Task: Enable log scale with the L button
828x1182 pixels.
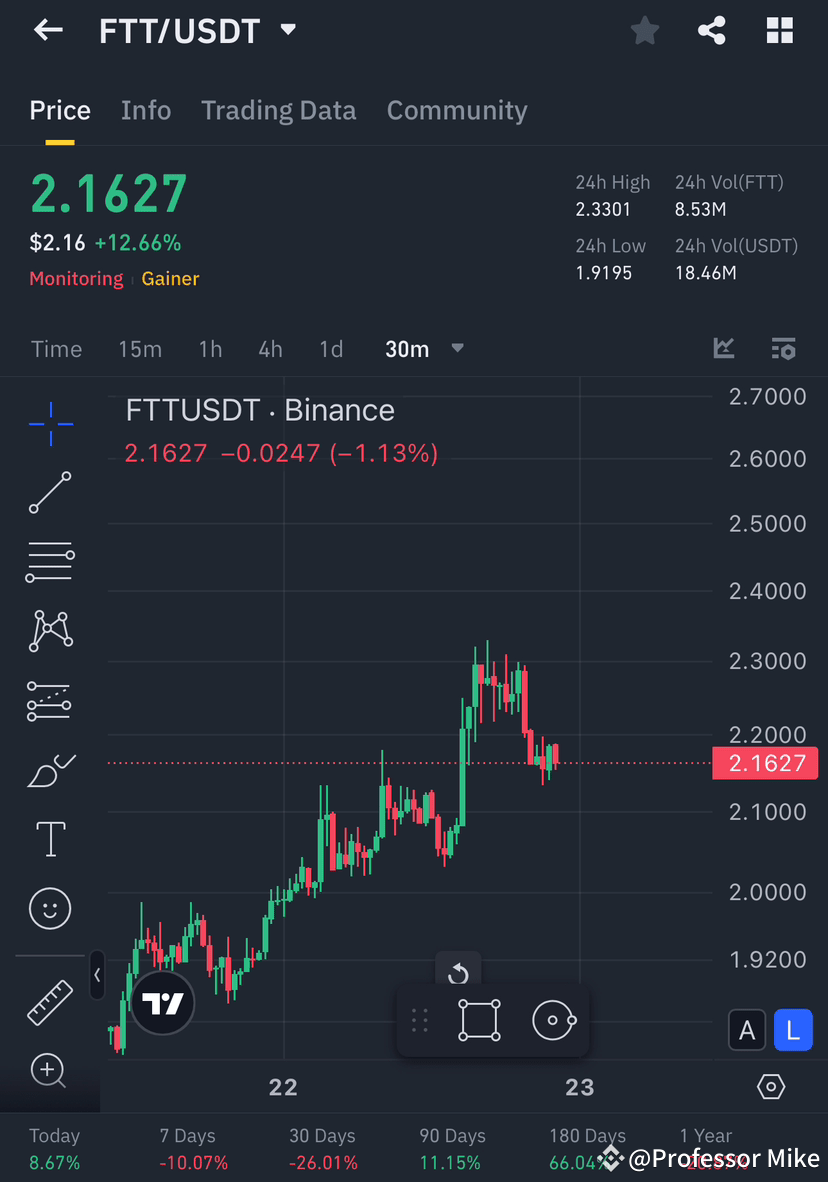Action: 793,1030
